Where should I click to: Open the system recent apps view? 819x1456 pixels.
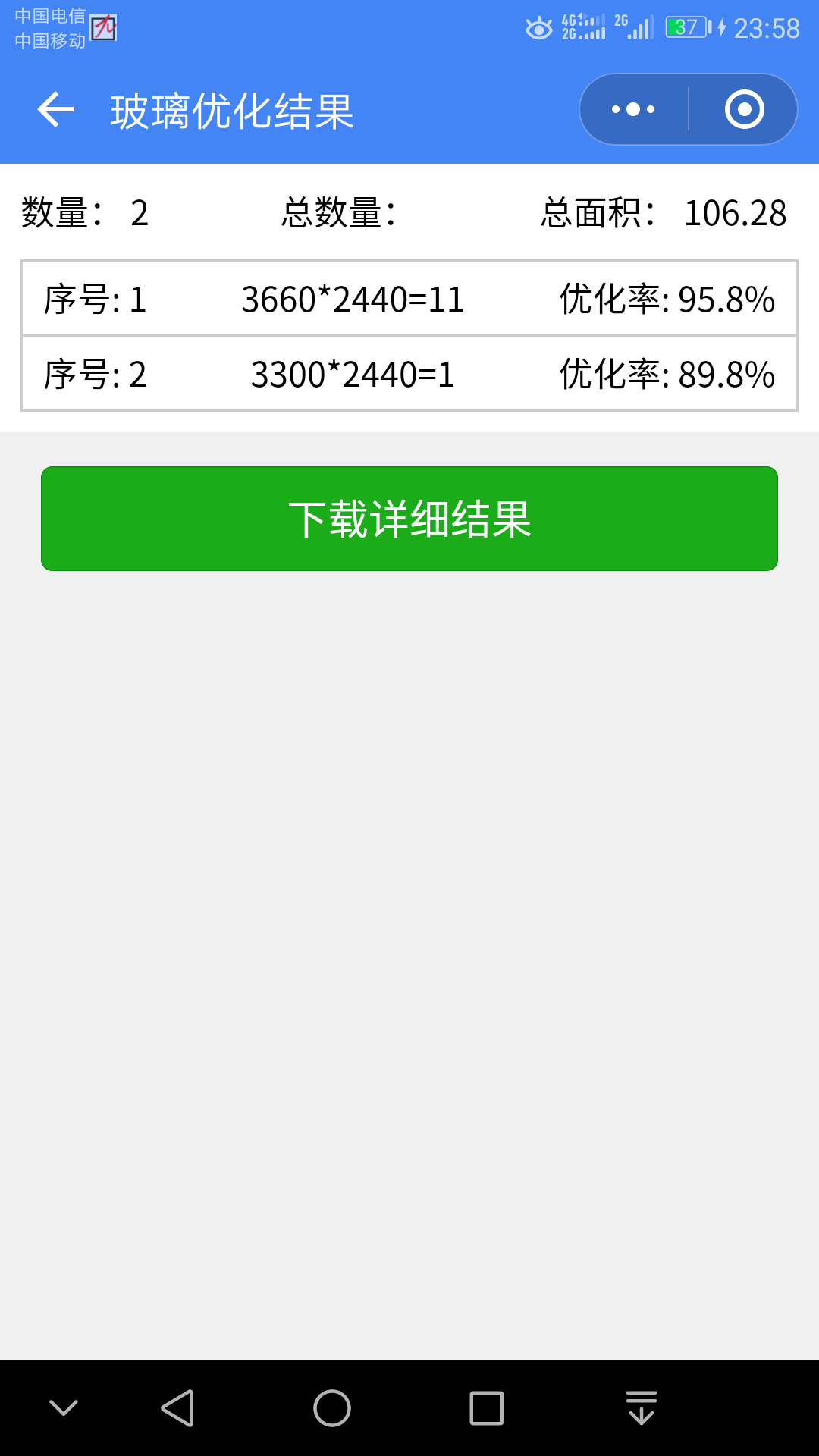487,1408
